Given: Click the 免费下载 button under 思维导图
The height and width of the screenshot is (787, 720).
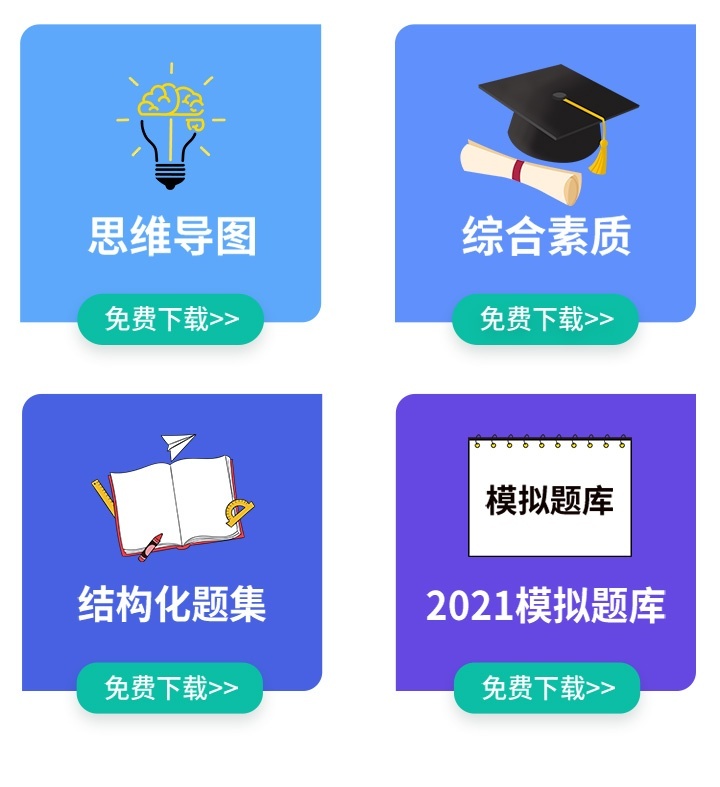Looking at the screenshot, I should (171, 318).
